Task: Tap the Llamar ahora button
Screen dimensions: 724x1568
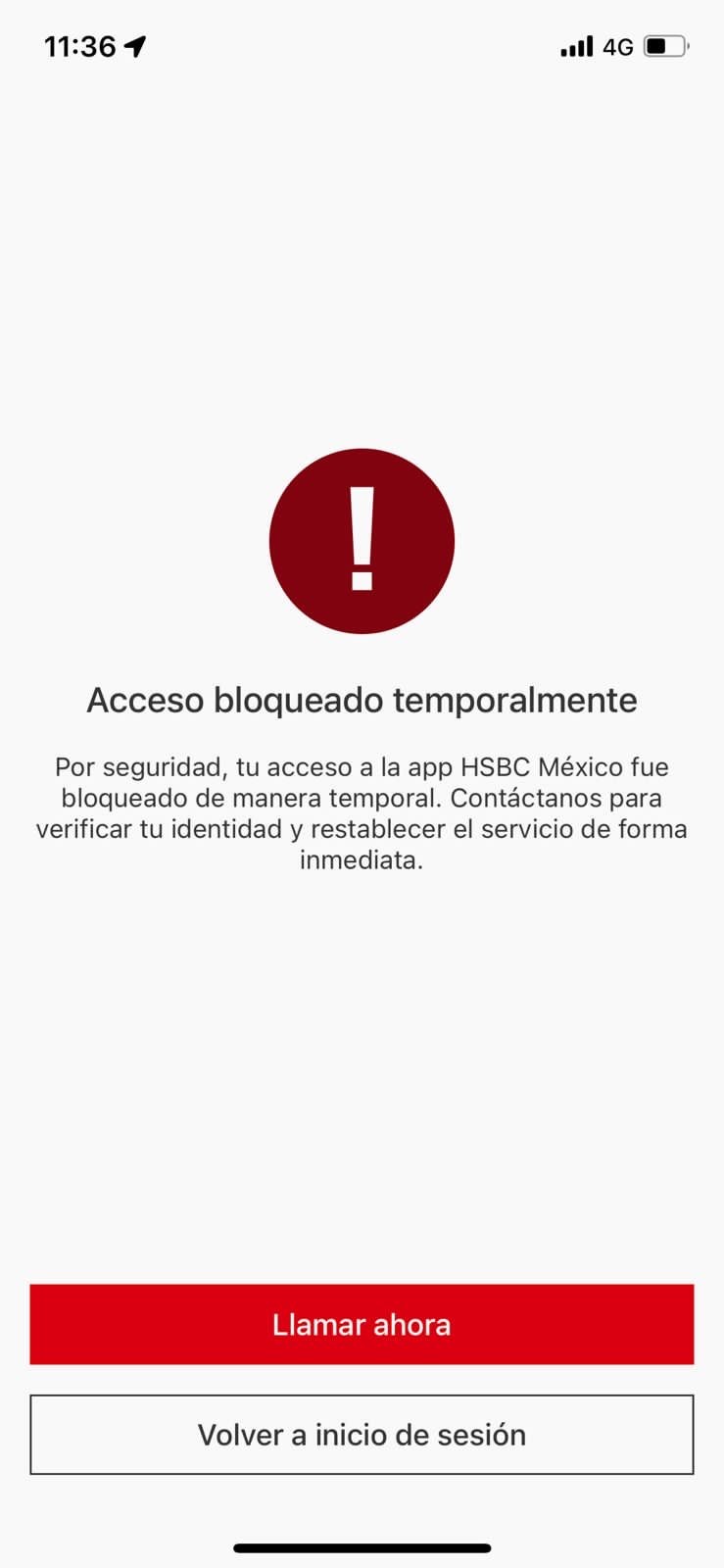Action: 362,1324
